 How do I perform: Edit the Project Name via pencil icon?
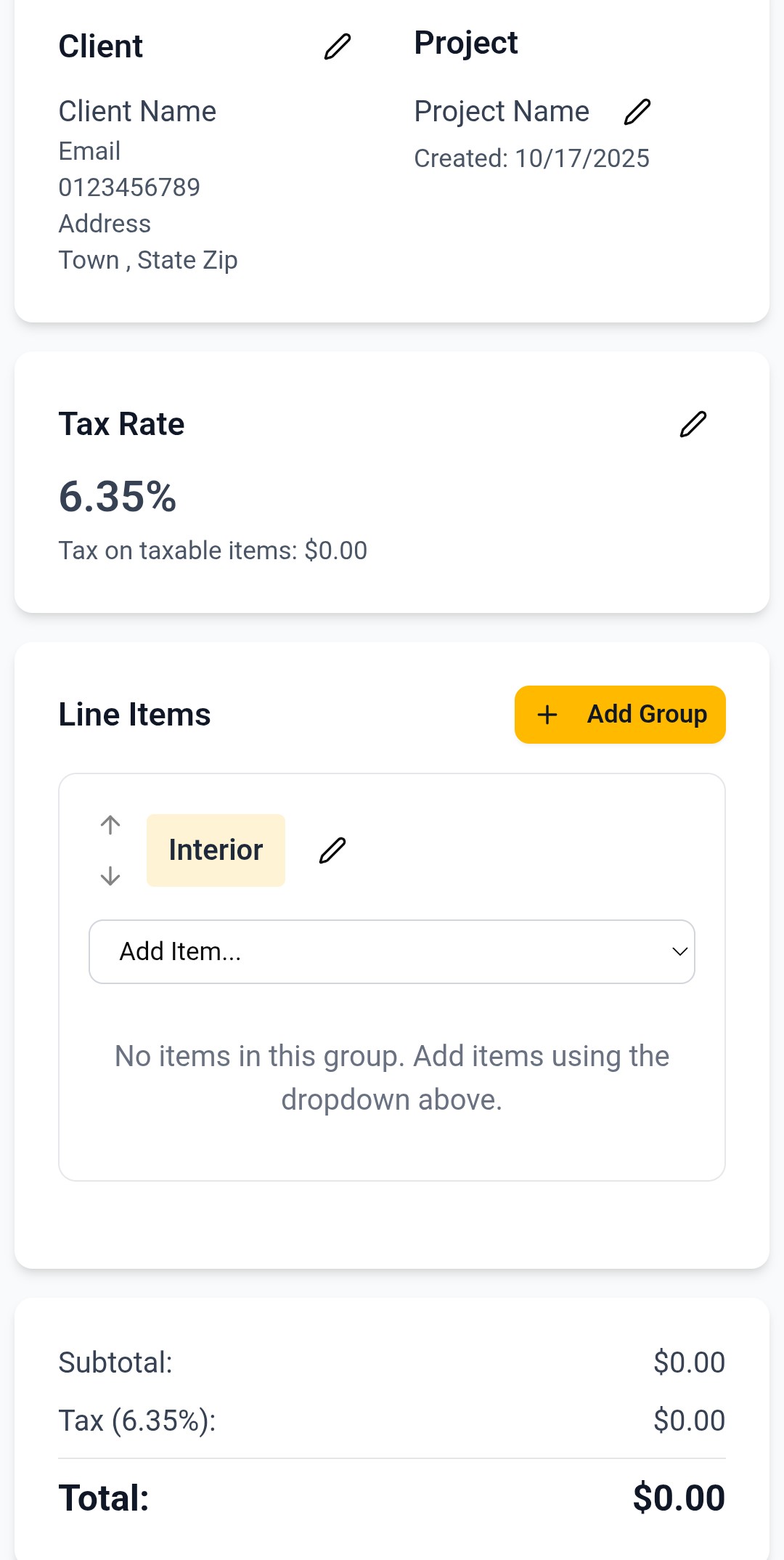(637, 113)
